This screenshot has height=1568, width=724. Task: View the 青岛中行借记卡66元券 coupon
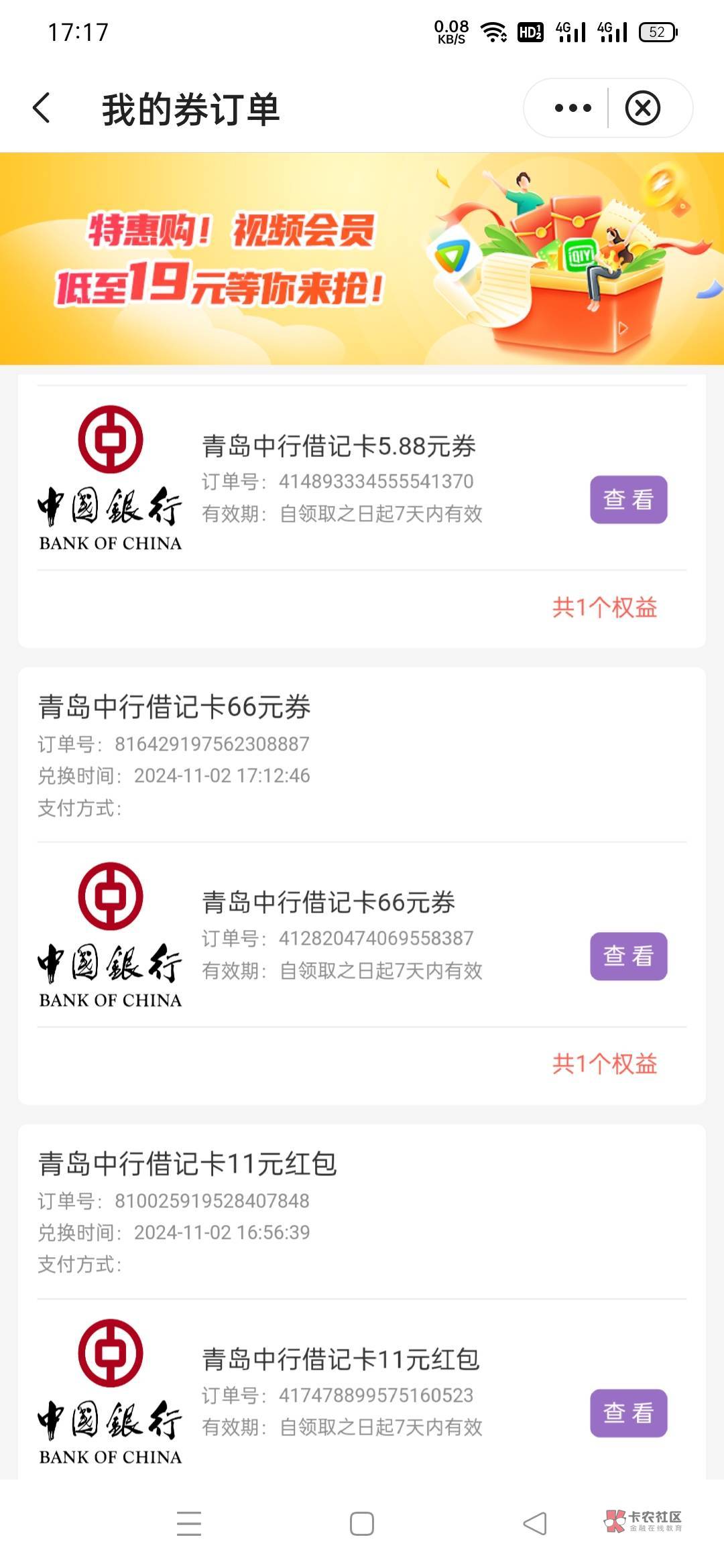628,956
